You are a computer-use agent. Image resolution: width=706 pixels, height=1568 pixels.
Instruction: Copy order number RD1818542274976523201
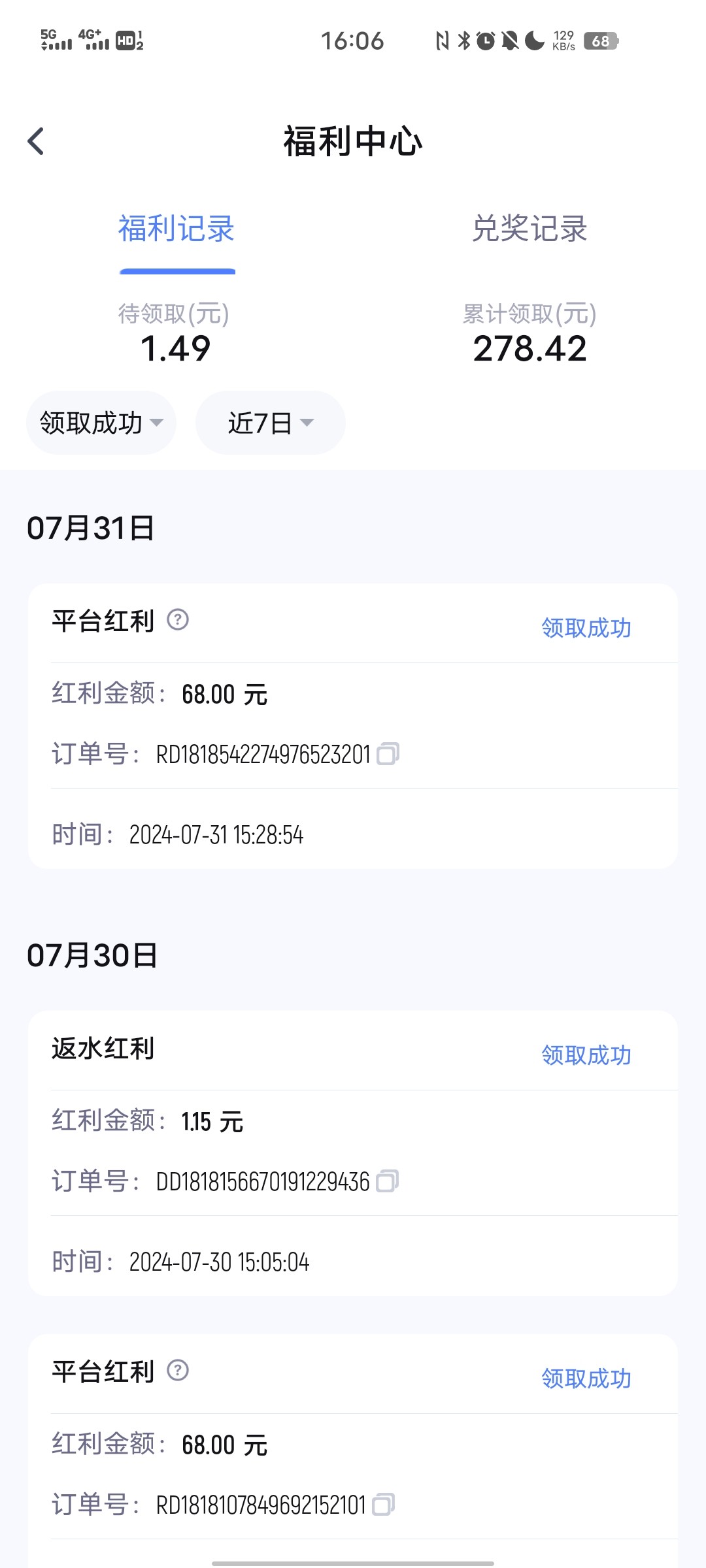point(388,753)
